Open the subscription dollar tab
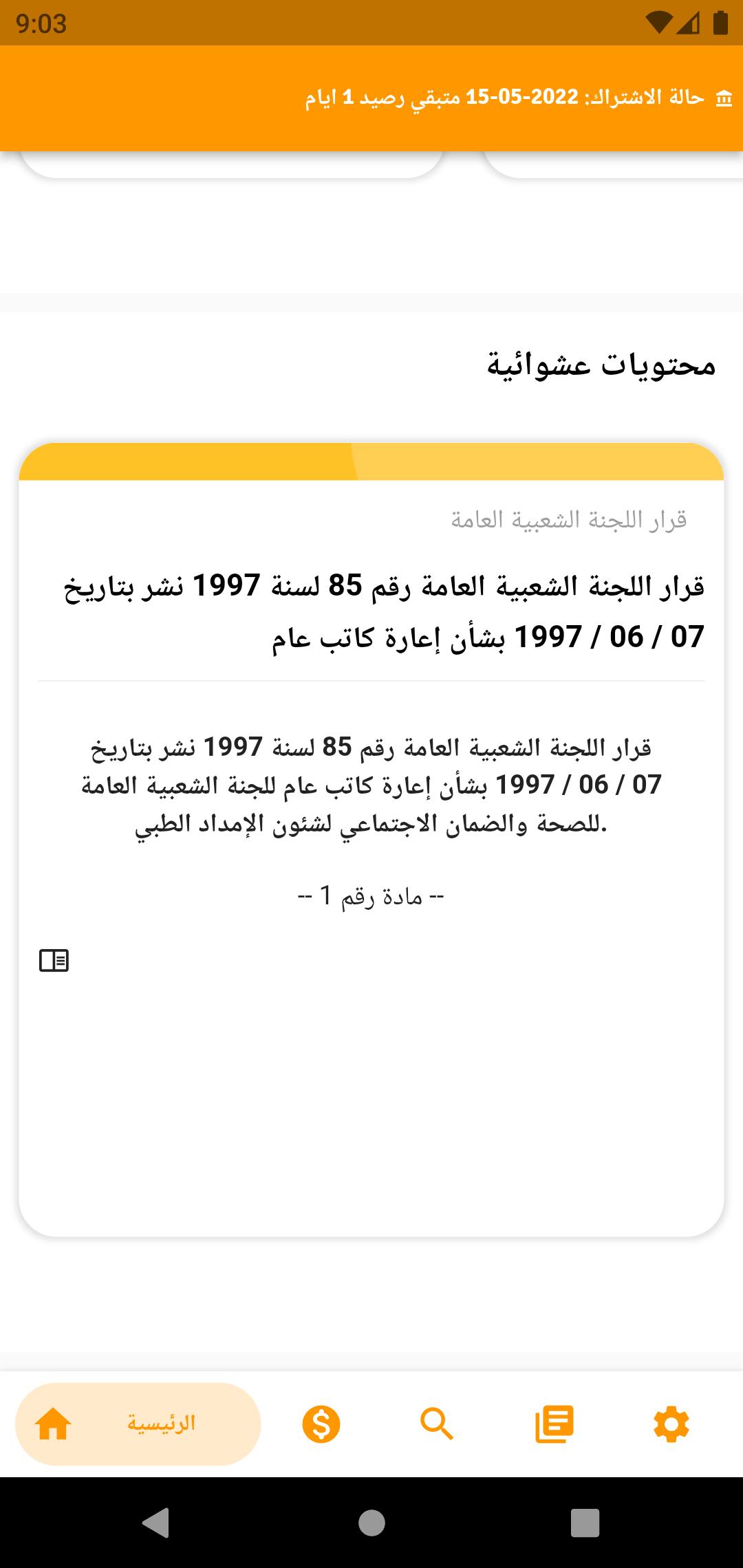 [321, 1424]
